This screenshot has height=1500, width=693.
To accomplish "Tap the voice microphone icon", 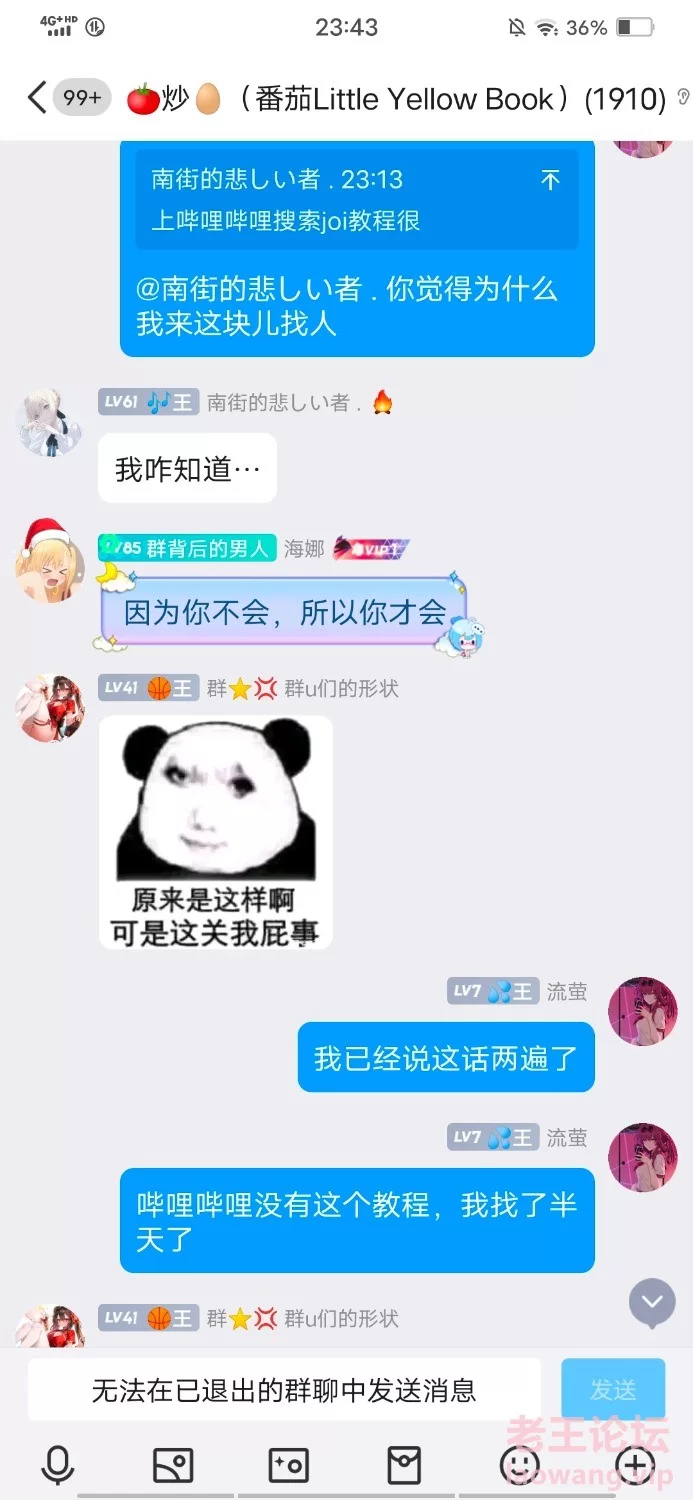I will coord(57,1465).
